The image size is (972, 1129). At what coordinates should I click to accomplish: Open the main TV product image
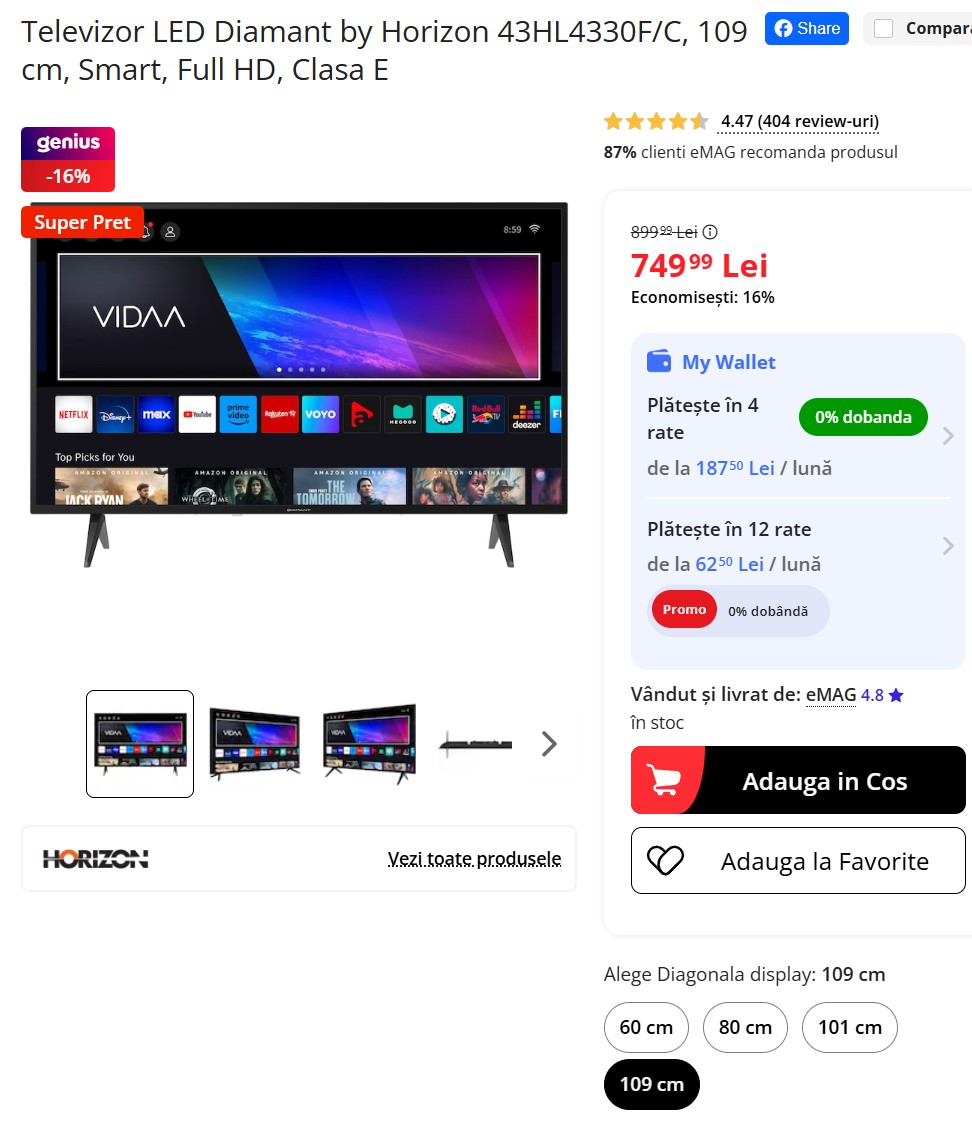(x=299, y=385)
